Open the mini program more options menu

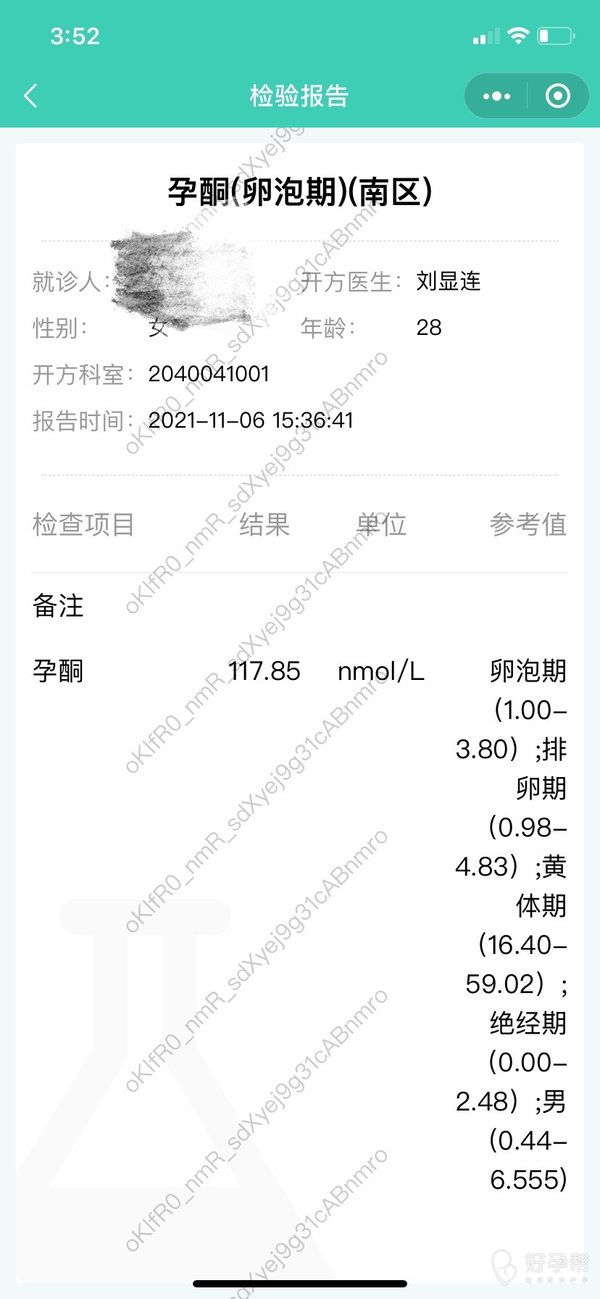tap(496, 97)
